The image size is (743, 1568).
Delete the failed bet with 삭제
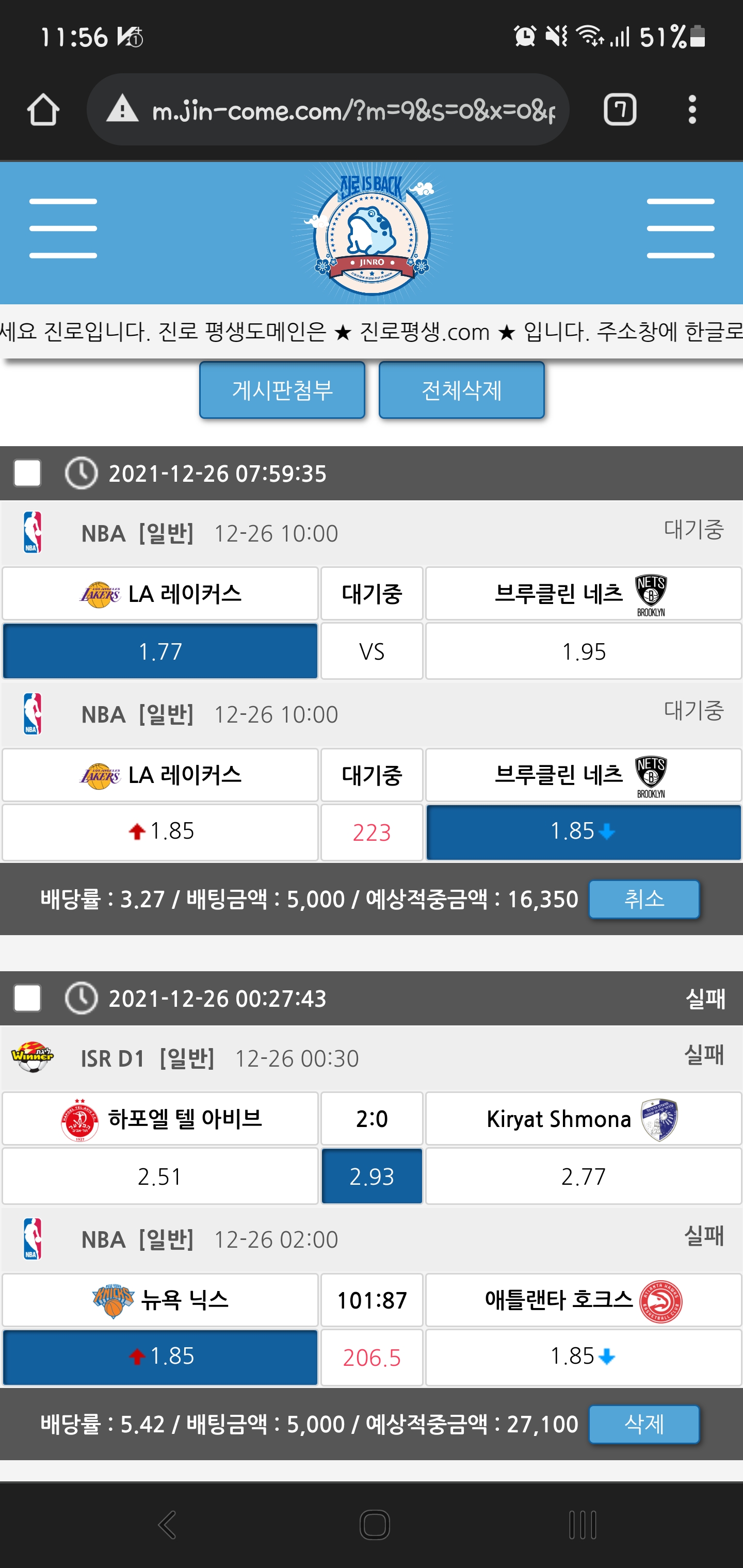(x=644, y=1424)
